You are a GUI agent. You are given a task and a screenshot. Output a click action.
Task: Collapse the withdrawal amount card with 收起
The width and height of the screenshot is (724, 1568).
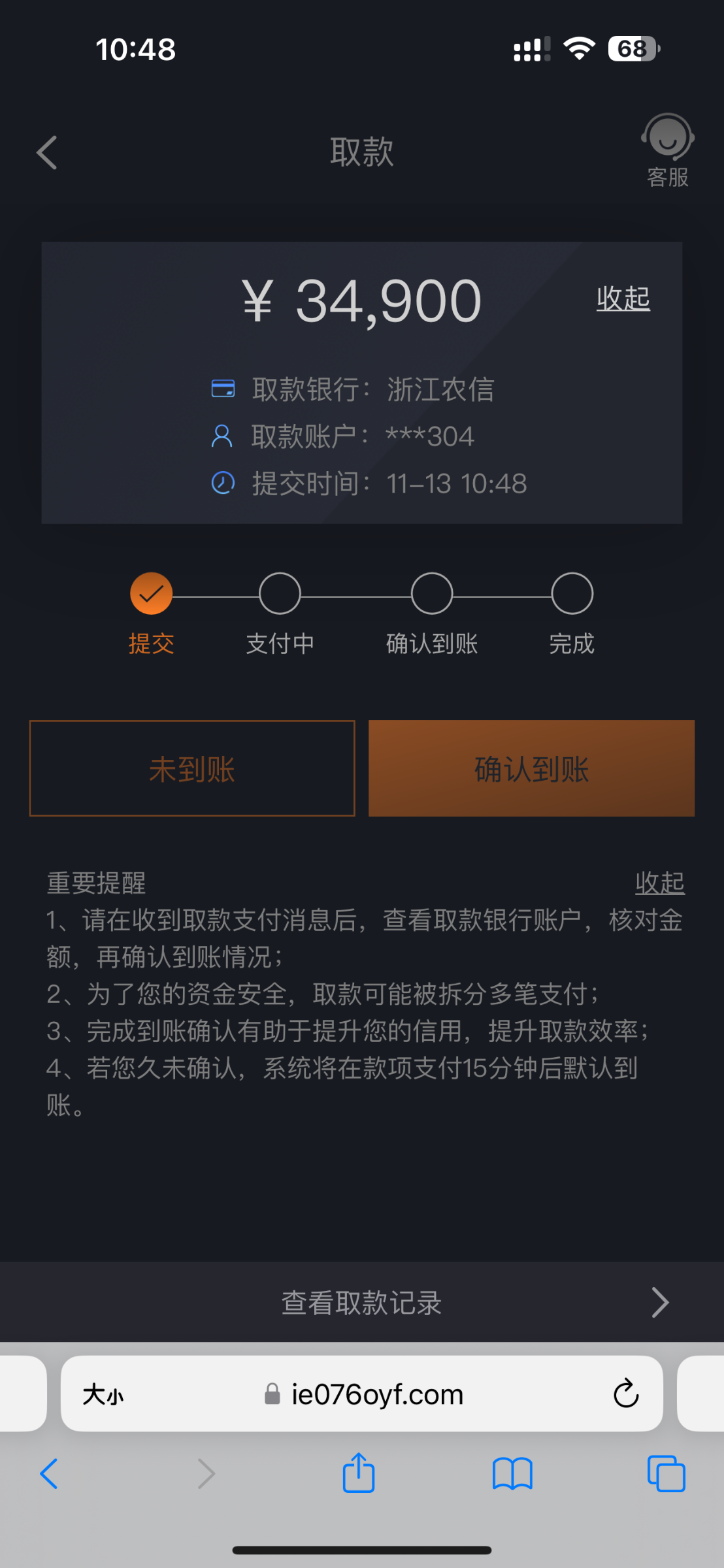click(x=623, y=299)
